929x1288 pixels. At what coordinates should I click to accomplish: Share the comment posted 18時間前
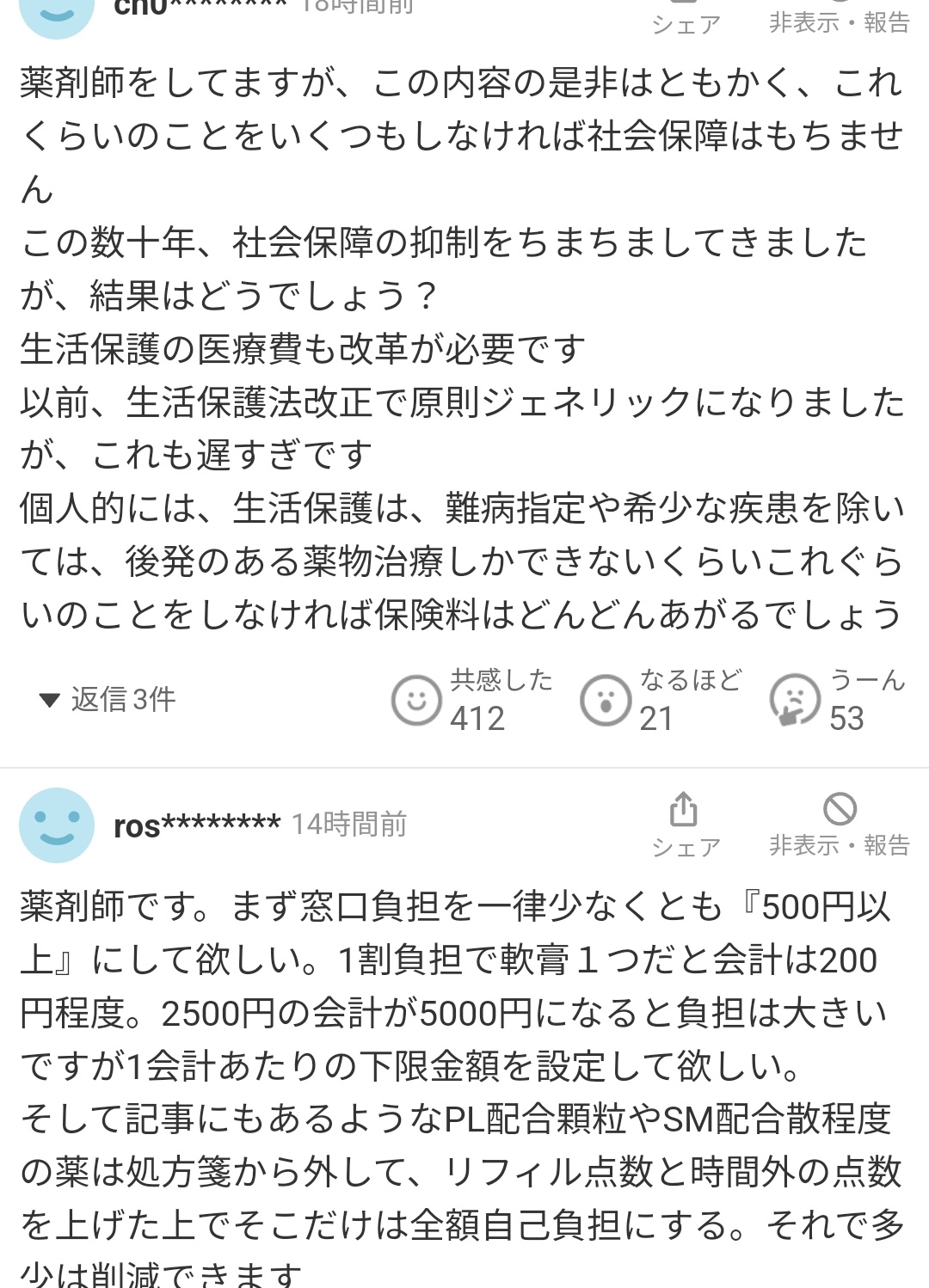tap(685, 17)
